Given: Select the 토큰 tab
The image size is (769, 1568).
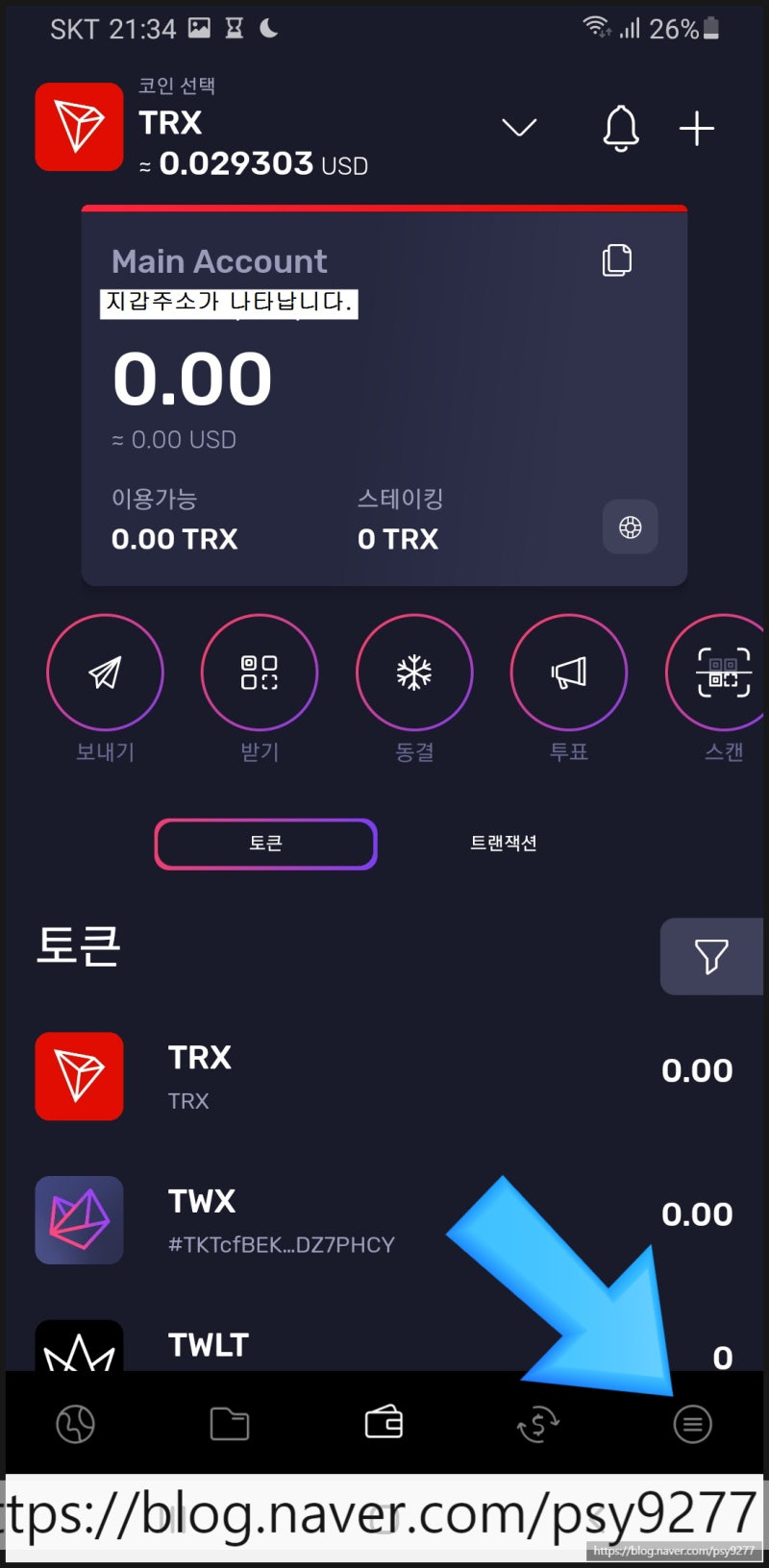Looking at the screenshot, I should click(x=265, y=844).
